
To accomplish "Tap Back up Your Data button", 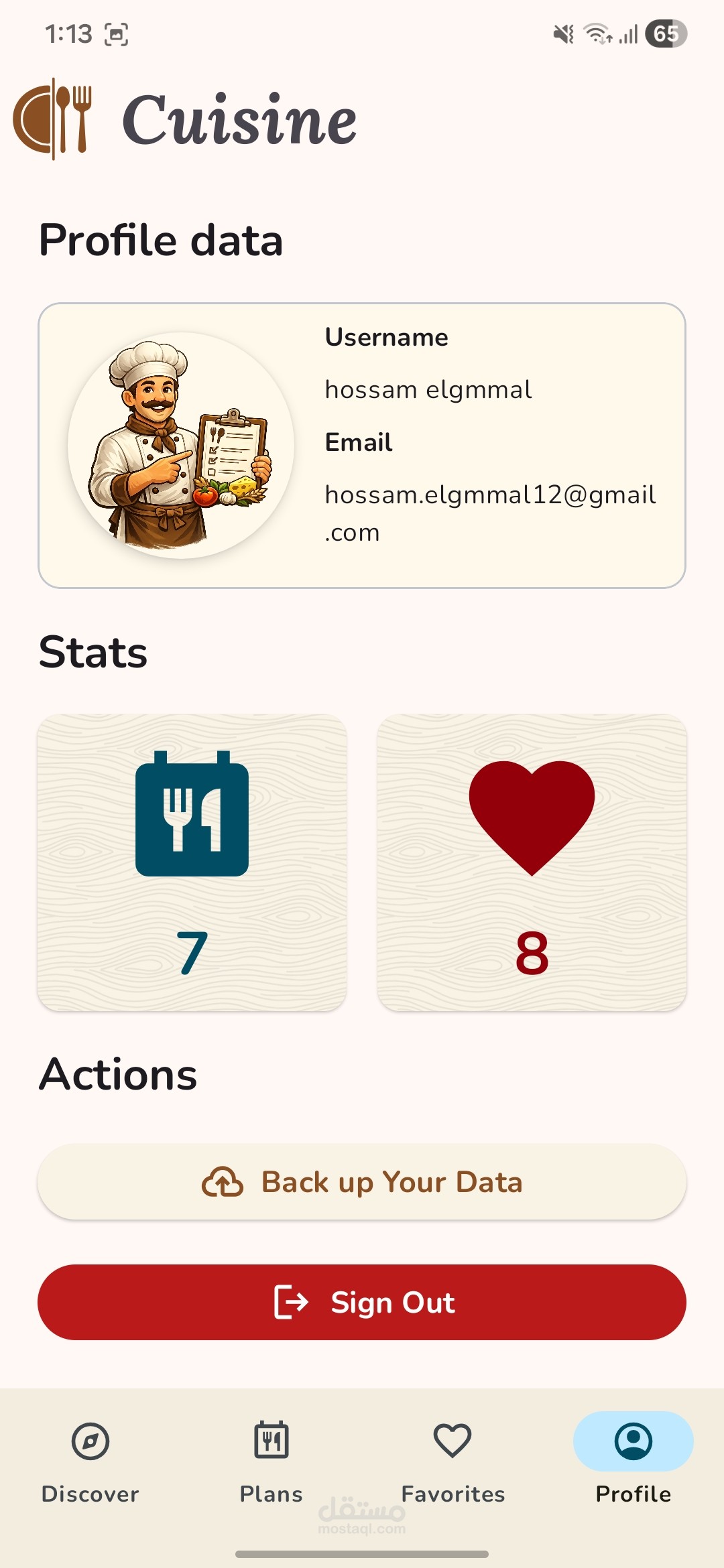I will [x=362, y=1181].
